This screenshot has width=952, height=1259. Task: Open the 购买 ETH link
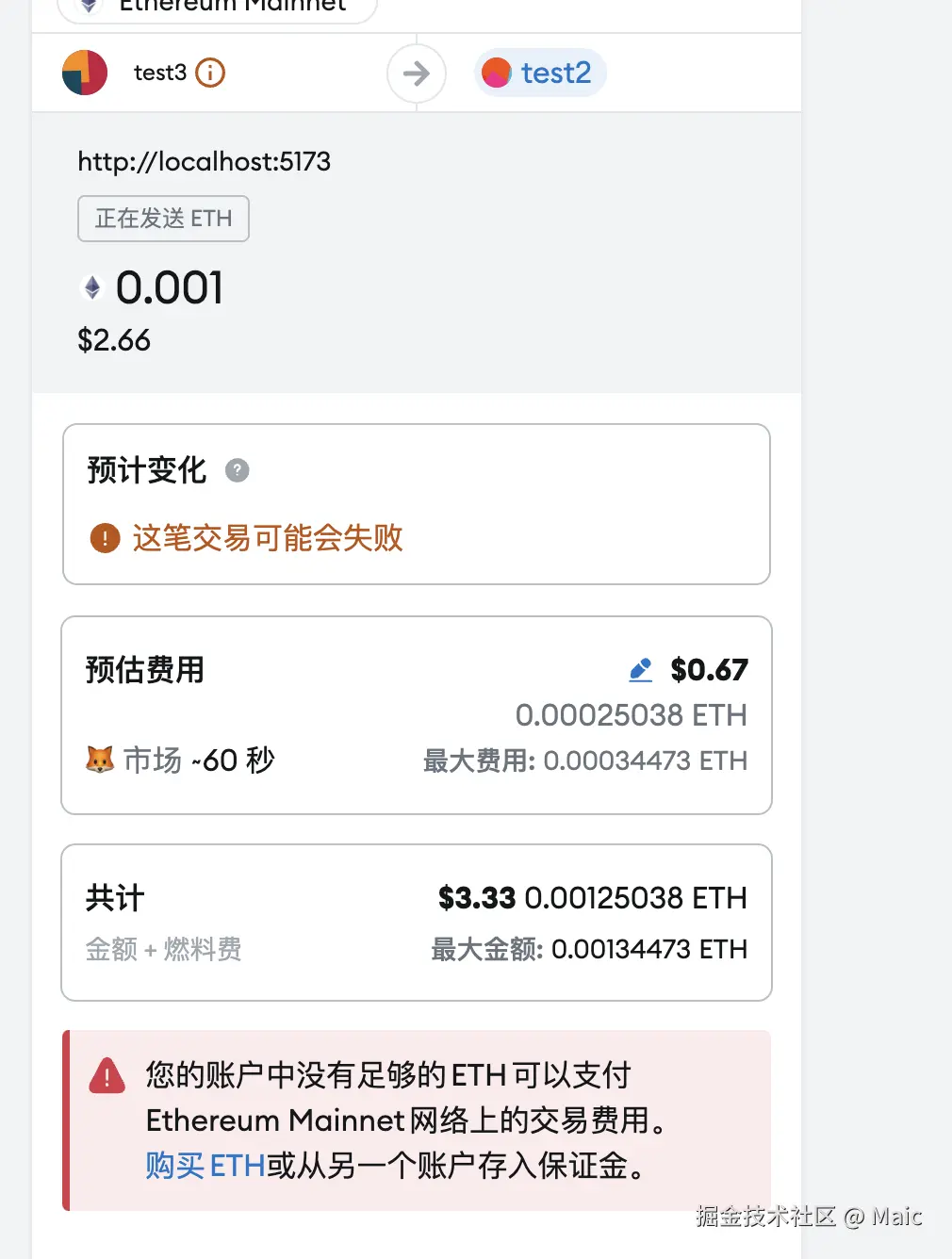point(205,1166)
